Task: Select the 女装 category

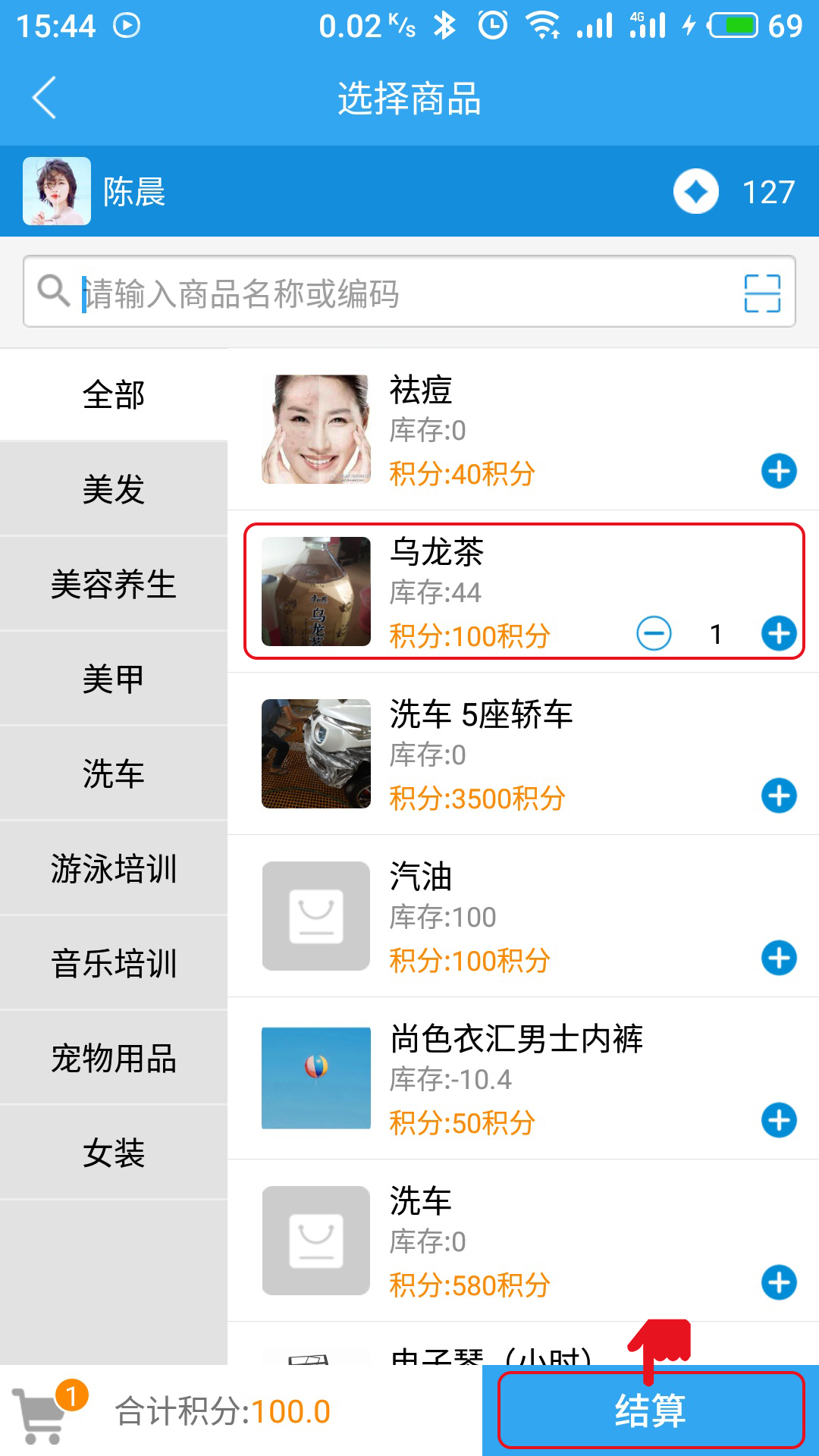Action: click(114, 1153)
